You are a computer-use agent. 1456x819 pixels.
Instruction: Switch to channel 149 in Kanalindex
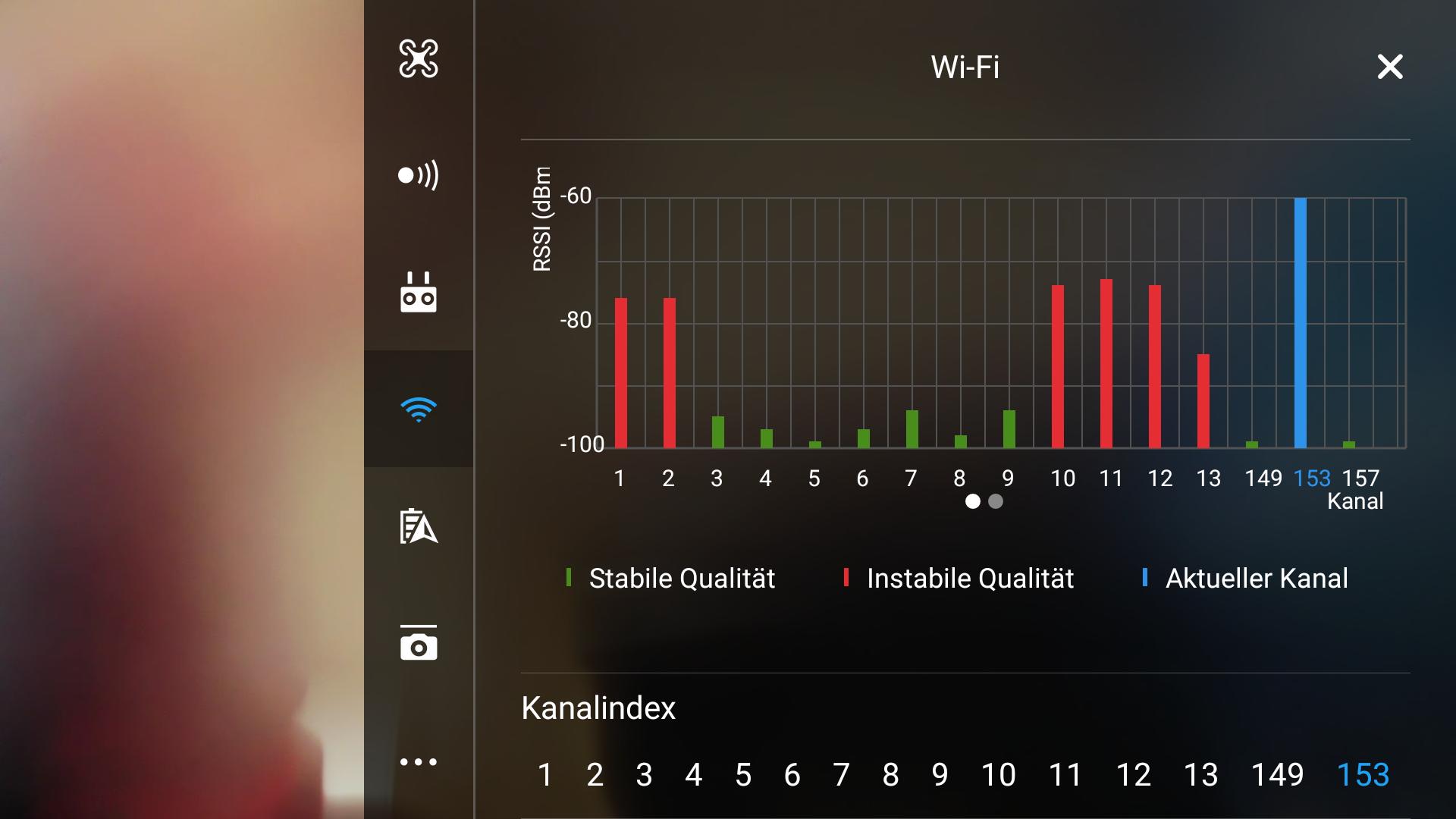pos(1277,774)
